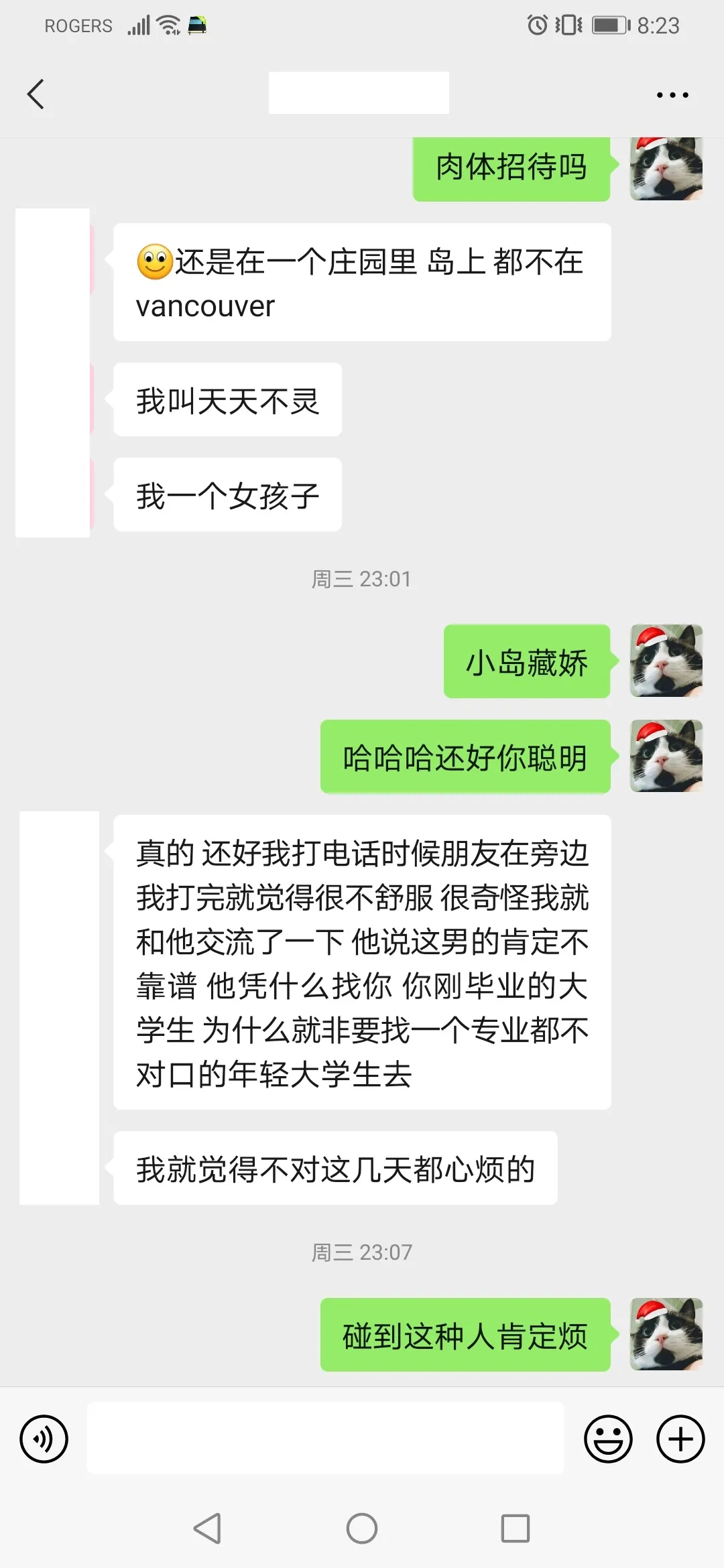The height and width of the screenshot is (1568, 724).
Task: Switch to voice message input
Action: pos(44,1439)
